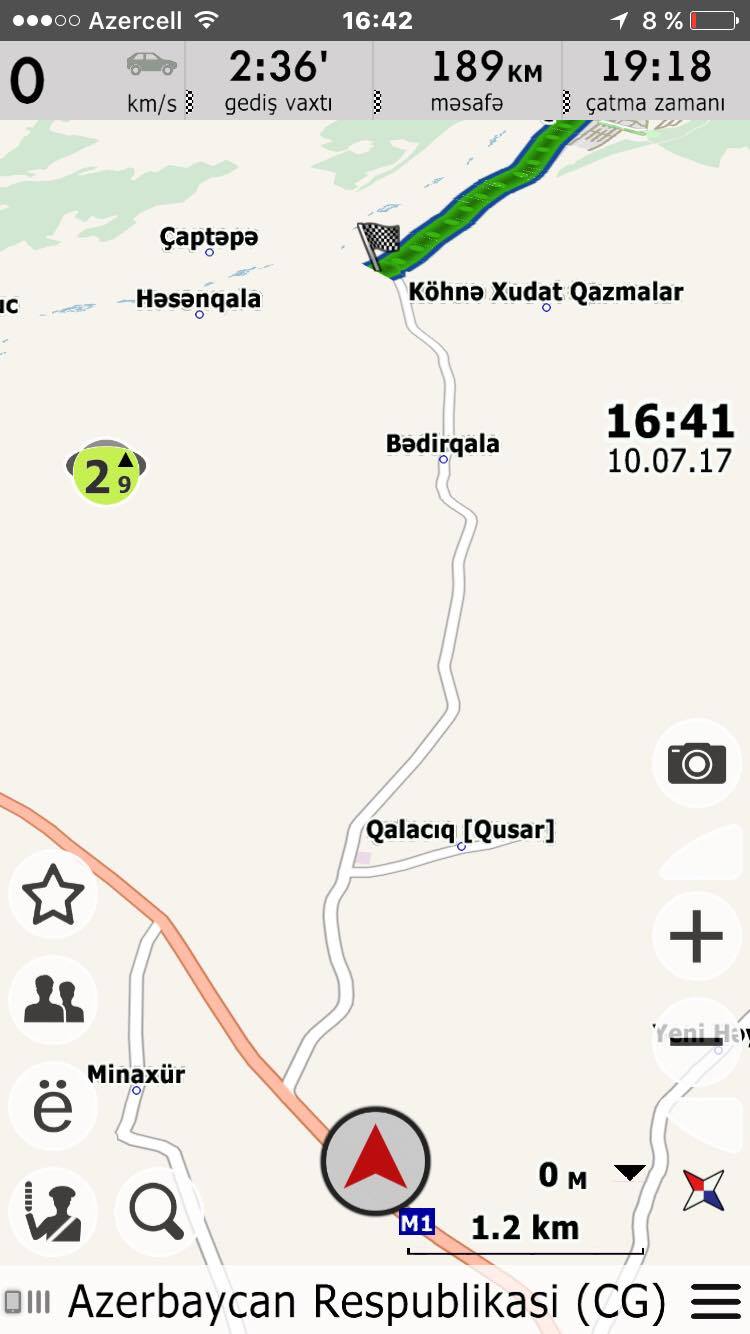This screenshot has width=750, height=1334.
Task: Take a photo with the camera button
Action: [x=696, y=764]
